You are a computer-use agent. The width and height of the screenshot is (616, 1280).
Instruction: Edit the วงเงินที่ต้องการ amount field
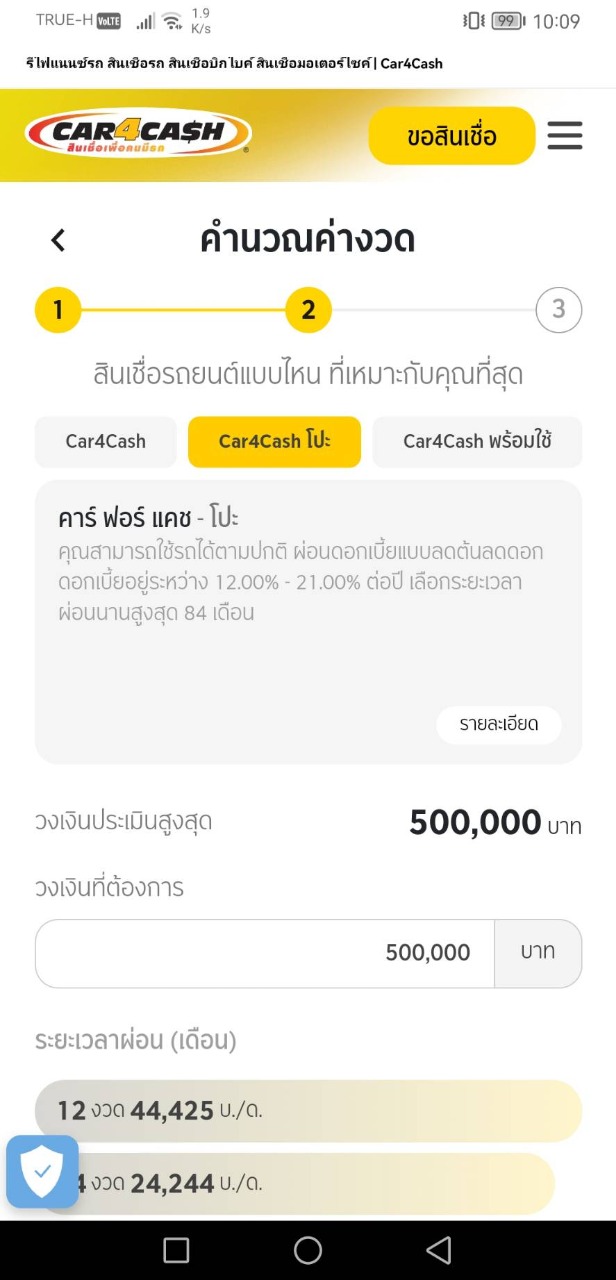point(266,953)
